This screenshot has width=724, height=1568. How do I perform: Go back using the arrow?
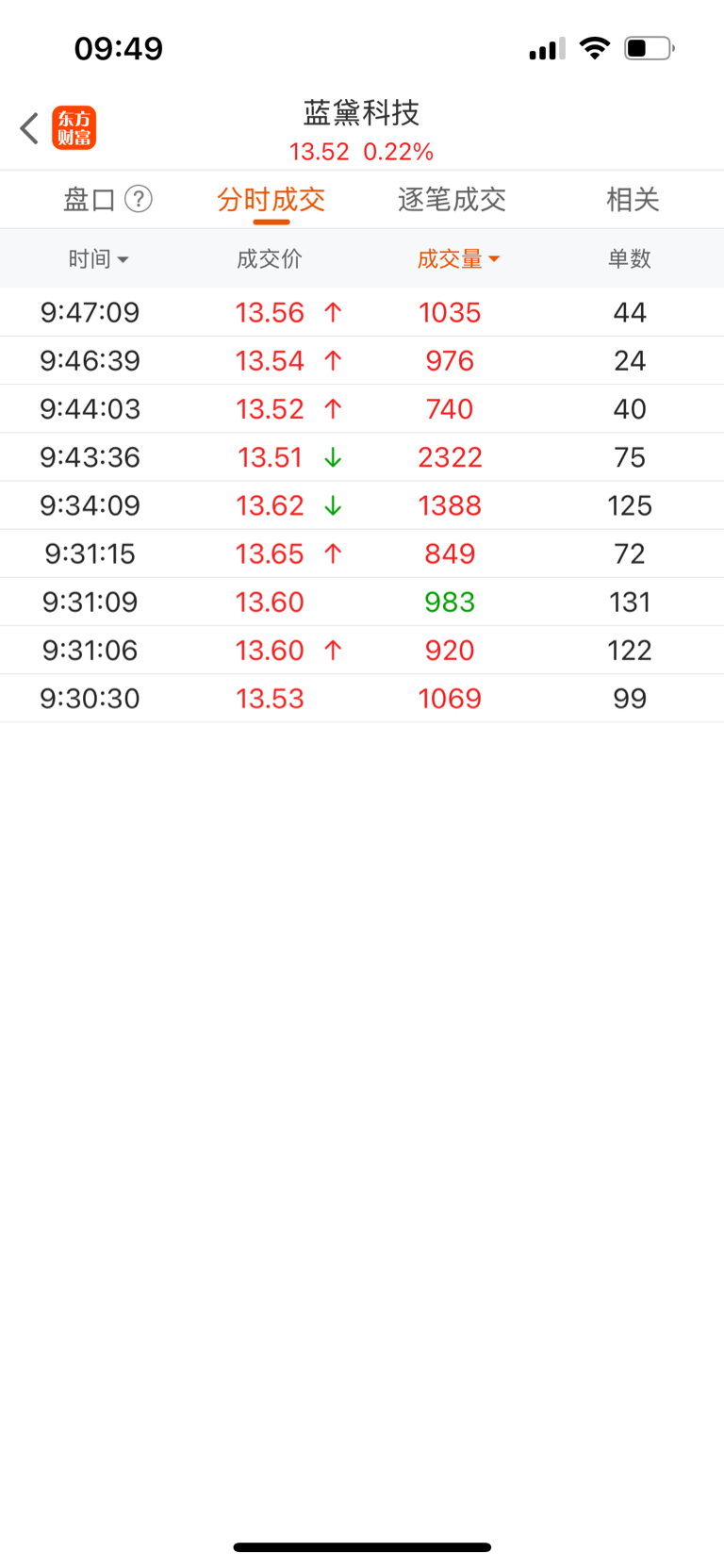tap(29, 128)
